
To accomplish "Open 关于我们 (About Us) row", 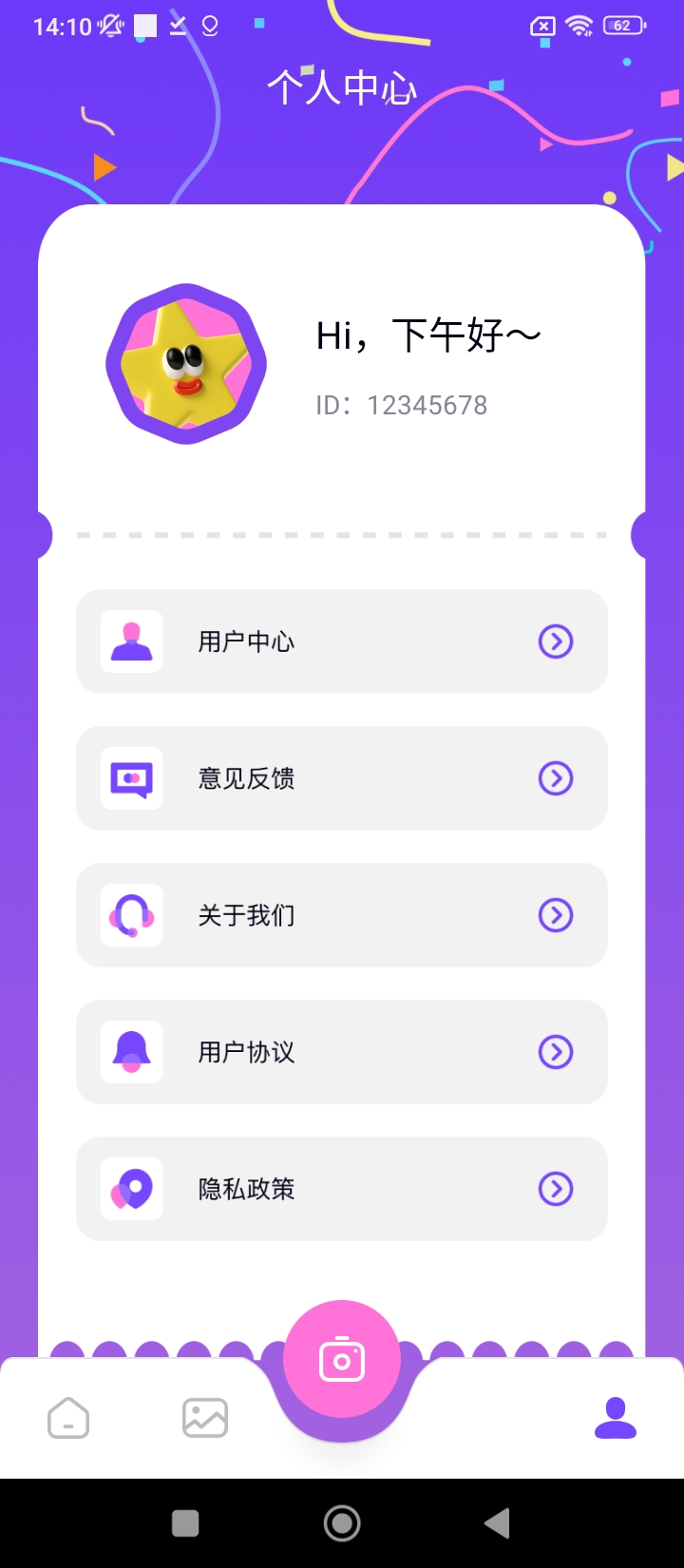I will pyautogui.click(x=342, y=915).
